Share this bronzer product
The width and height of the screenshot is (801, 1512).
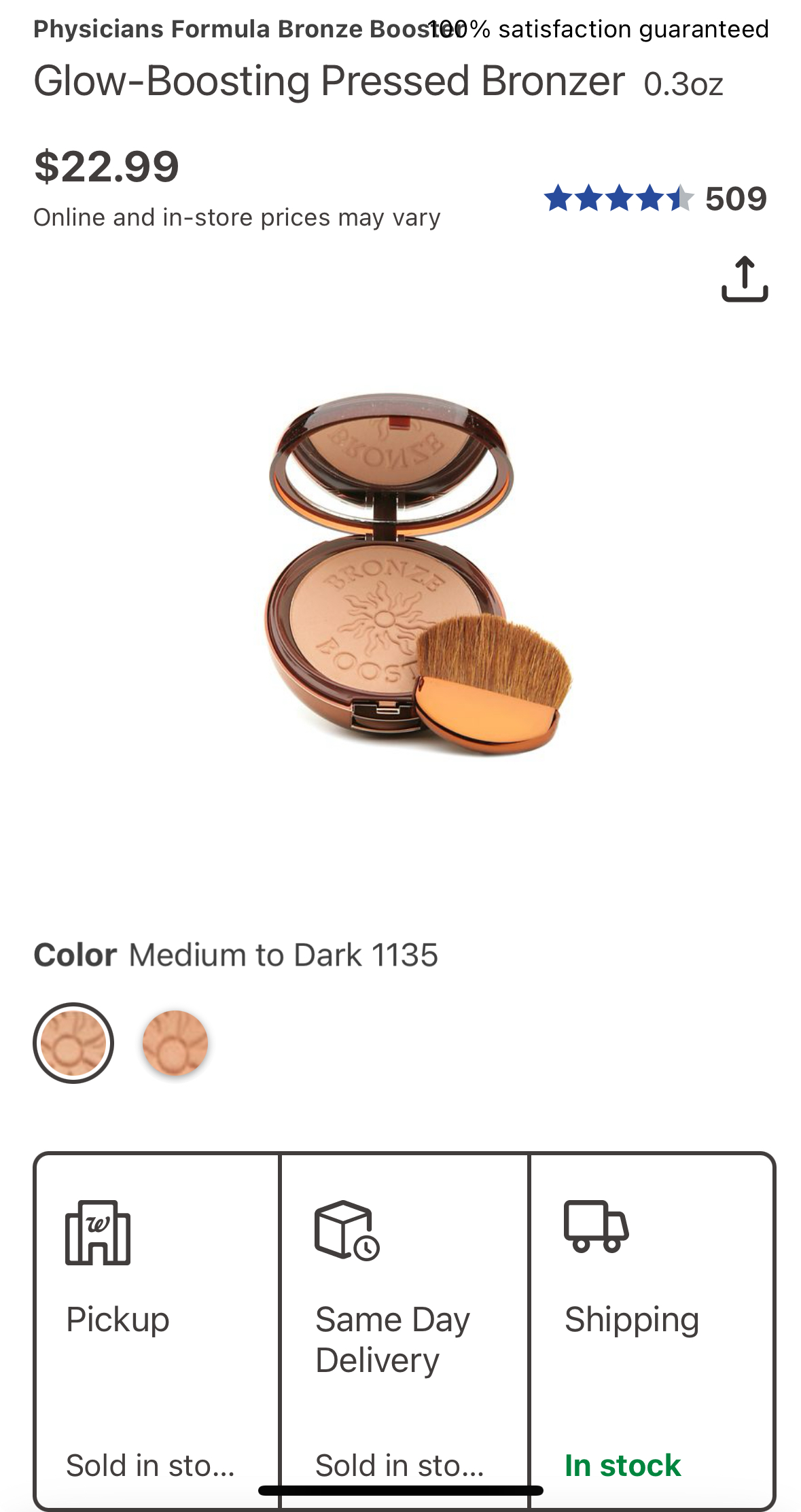(x=744, y=279)
